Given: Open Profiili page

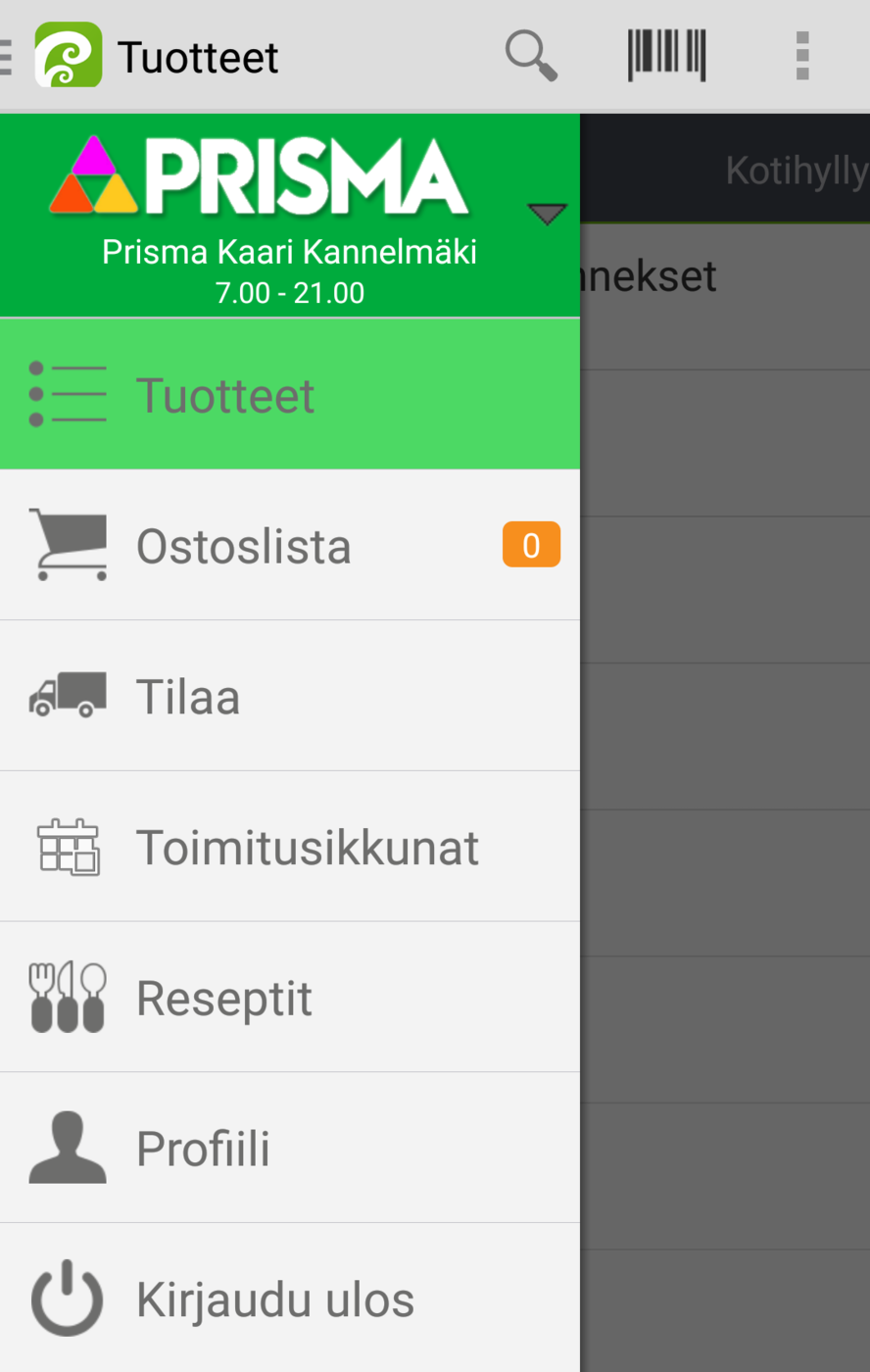Looking at the screenshot, I should [289, 1150].
